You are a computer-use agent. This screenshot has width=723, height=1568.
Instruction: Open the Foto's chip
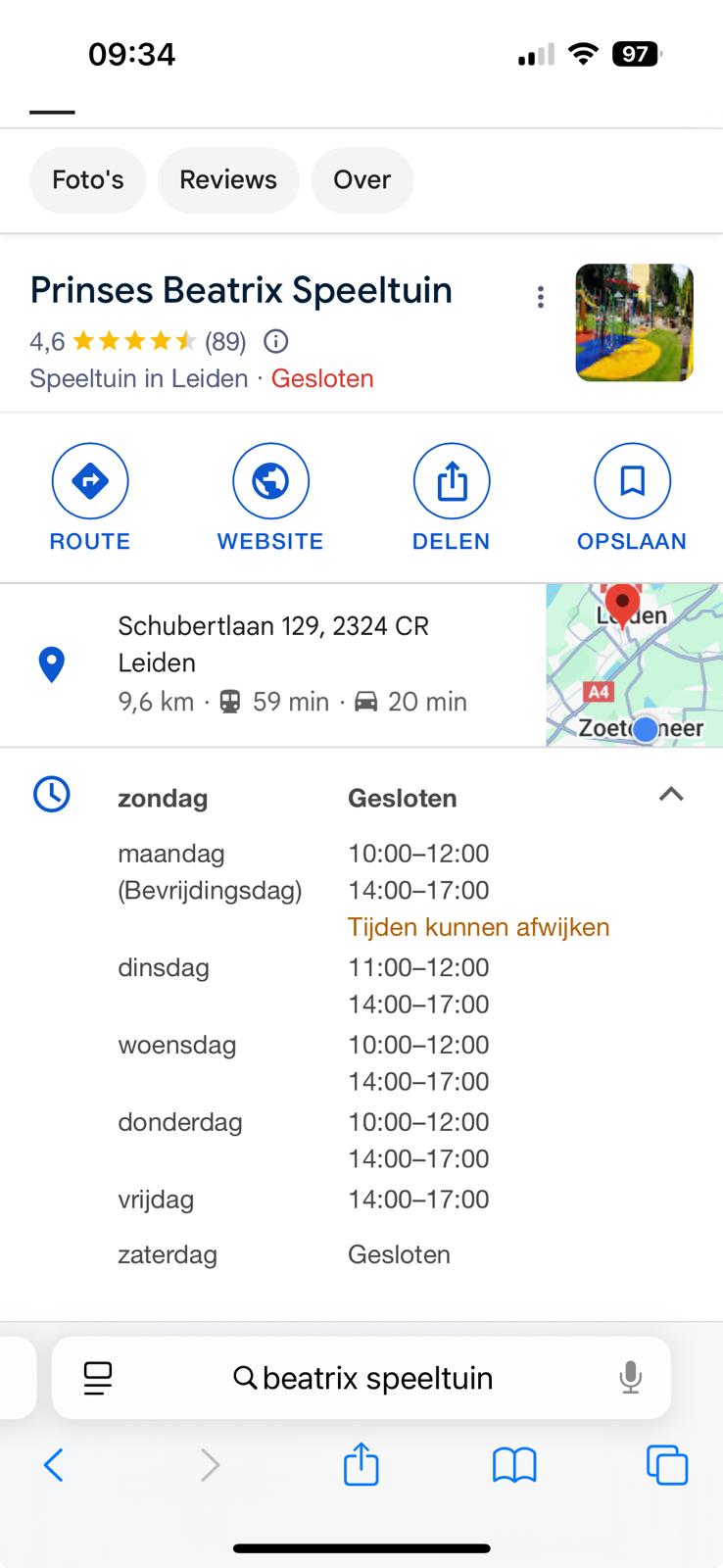tap(87, 180)
